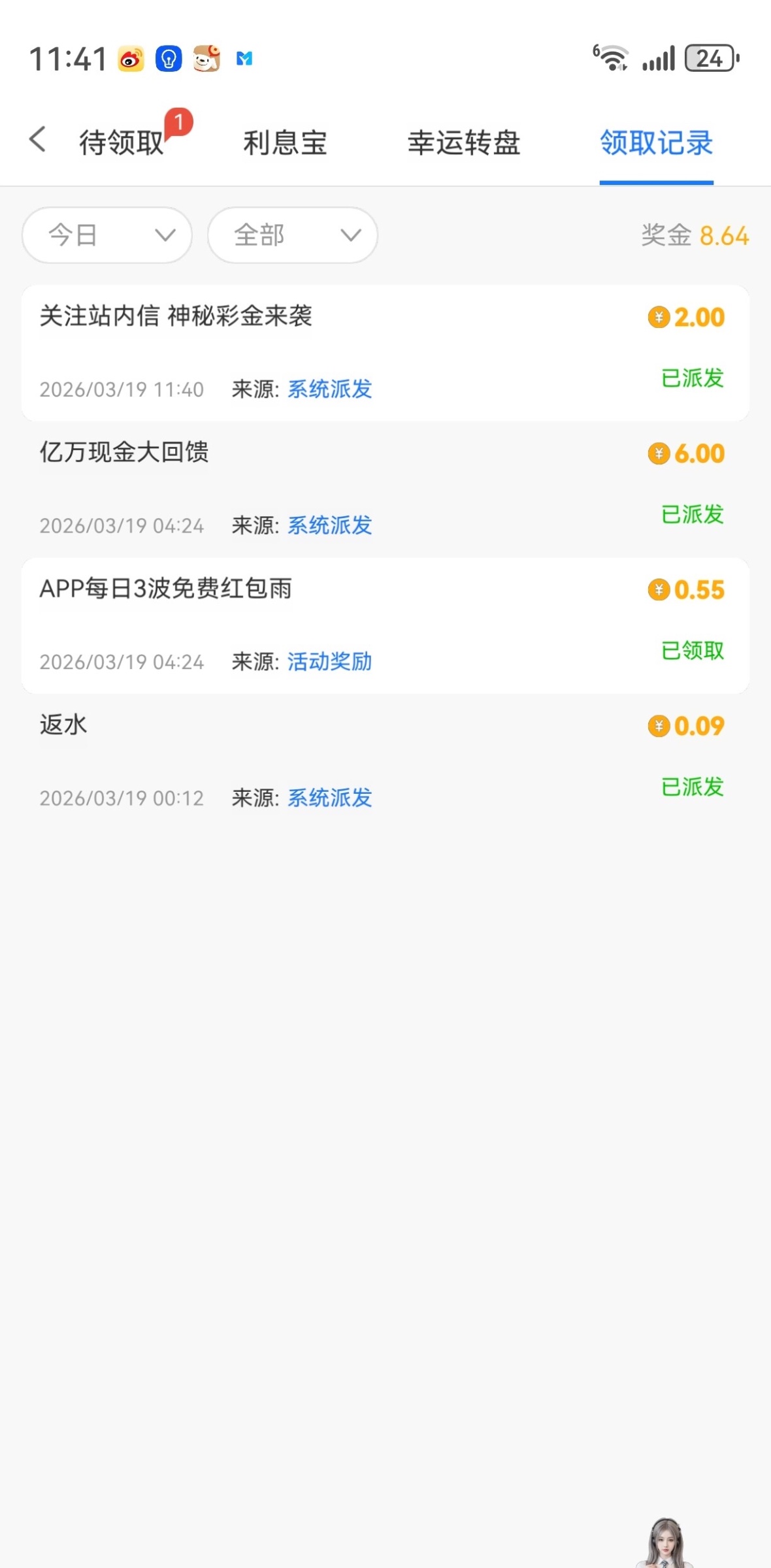
Task: Switch to the 待领取 tab
Action: (122, 142)
